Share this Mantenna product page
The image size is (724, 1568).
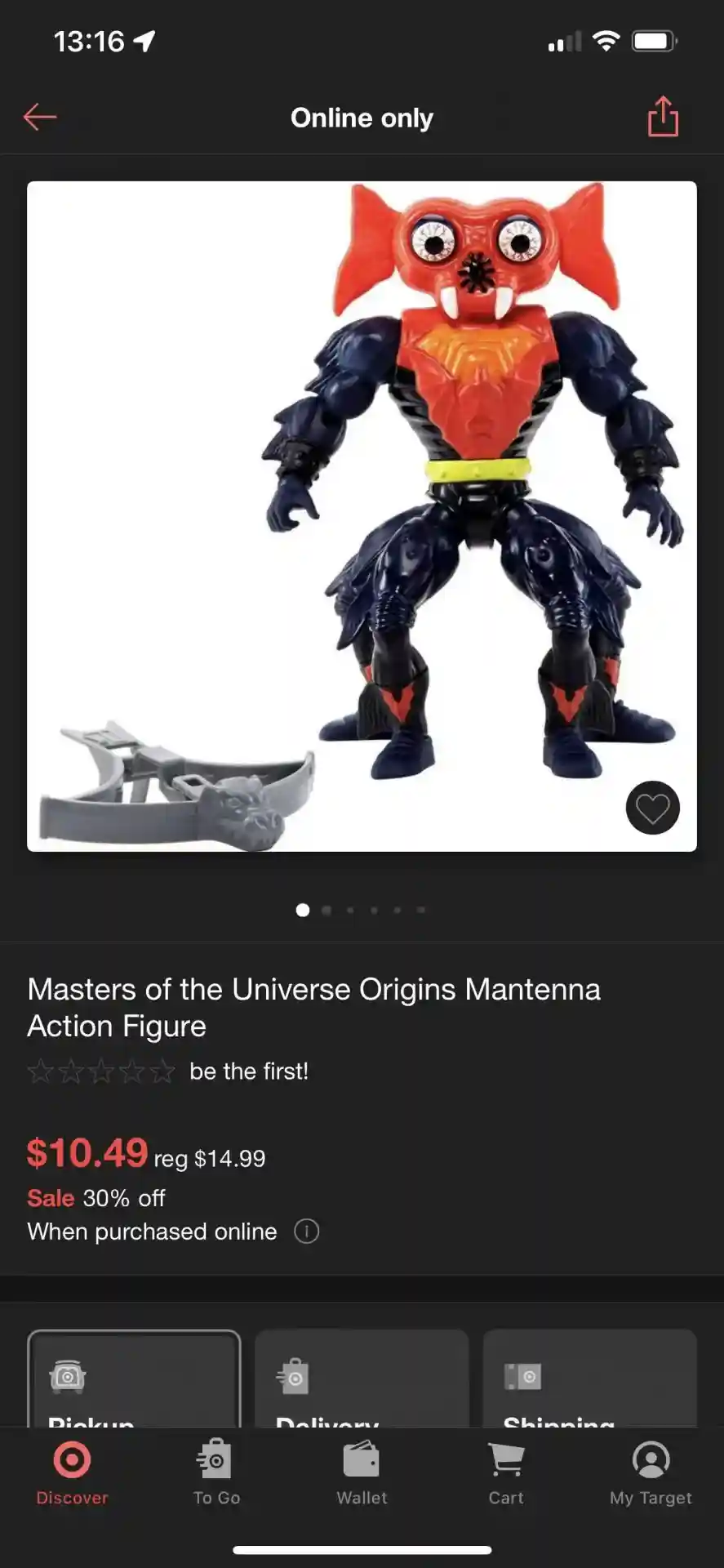[663, 117]
